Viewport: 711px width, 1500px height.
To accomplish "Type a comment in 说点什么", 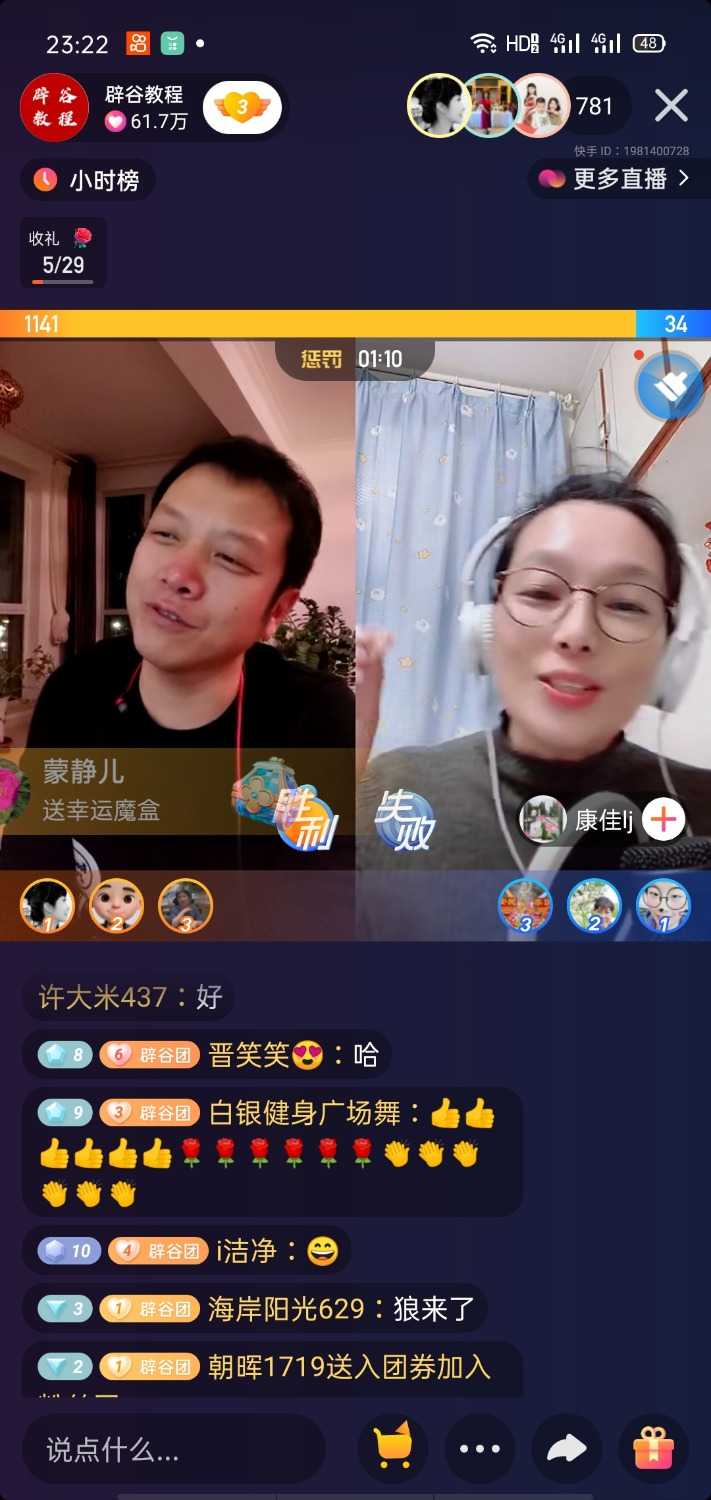I will pos(170,1449).
